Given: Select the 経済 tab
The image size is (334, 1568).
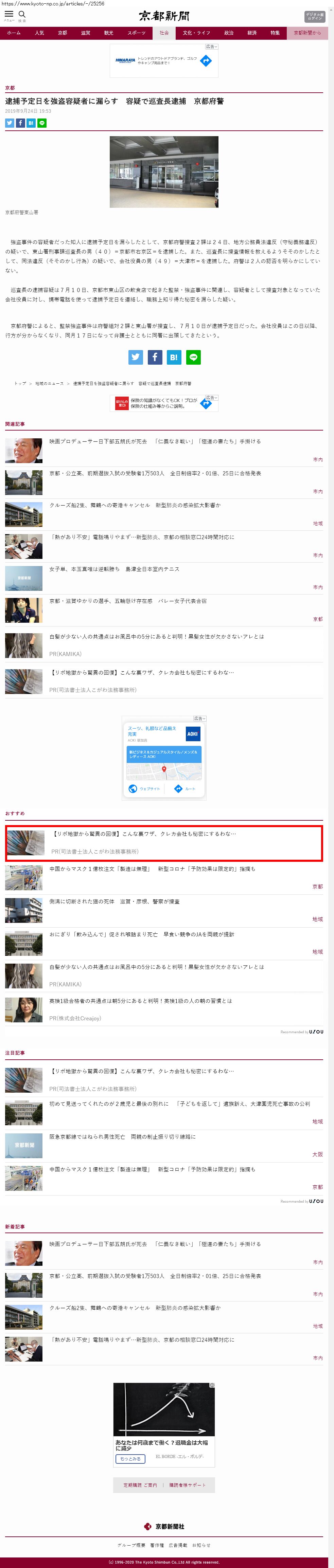Looking at the screenshot, I should pyautogui.click(x=252, y=33).
